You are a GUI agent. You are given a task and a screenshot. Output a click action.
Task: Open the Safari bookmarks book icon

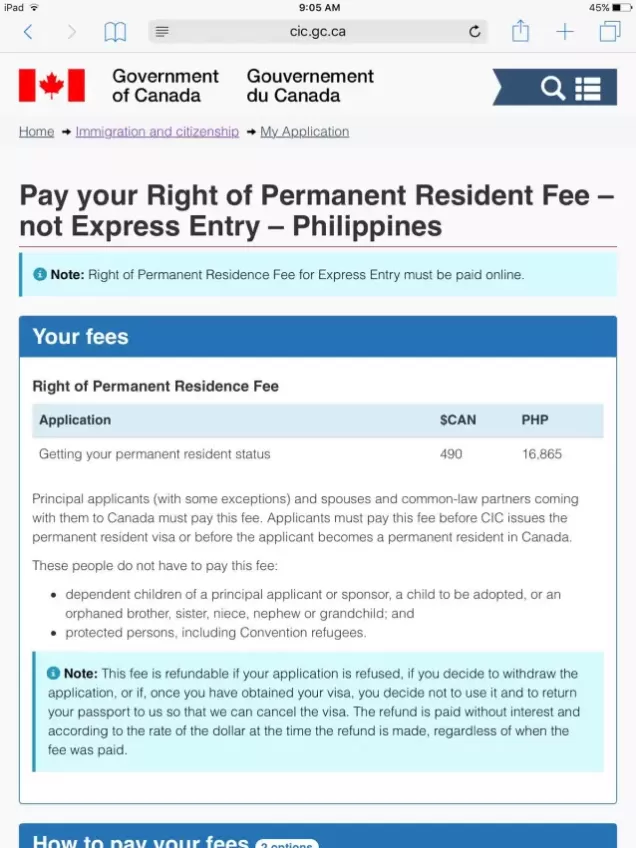115,32
